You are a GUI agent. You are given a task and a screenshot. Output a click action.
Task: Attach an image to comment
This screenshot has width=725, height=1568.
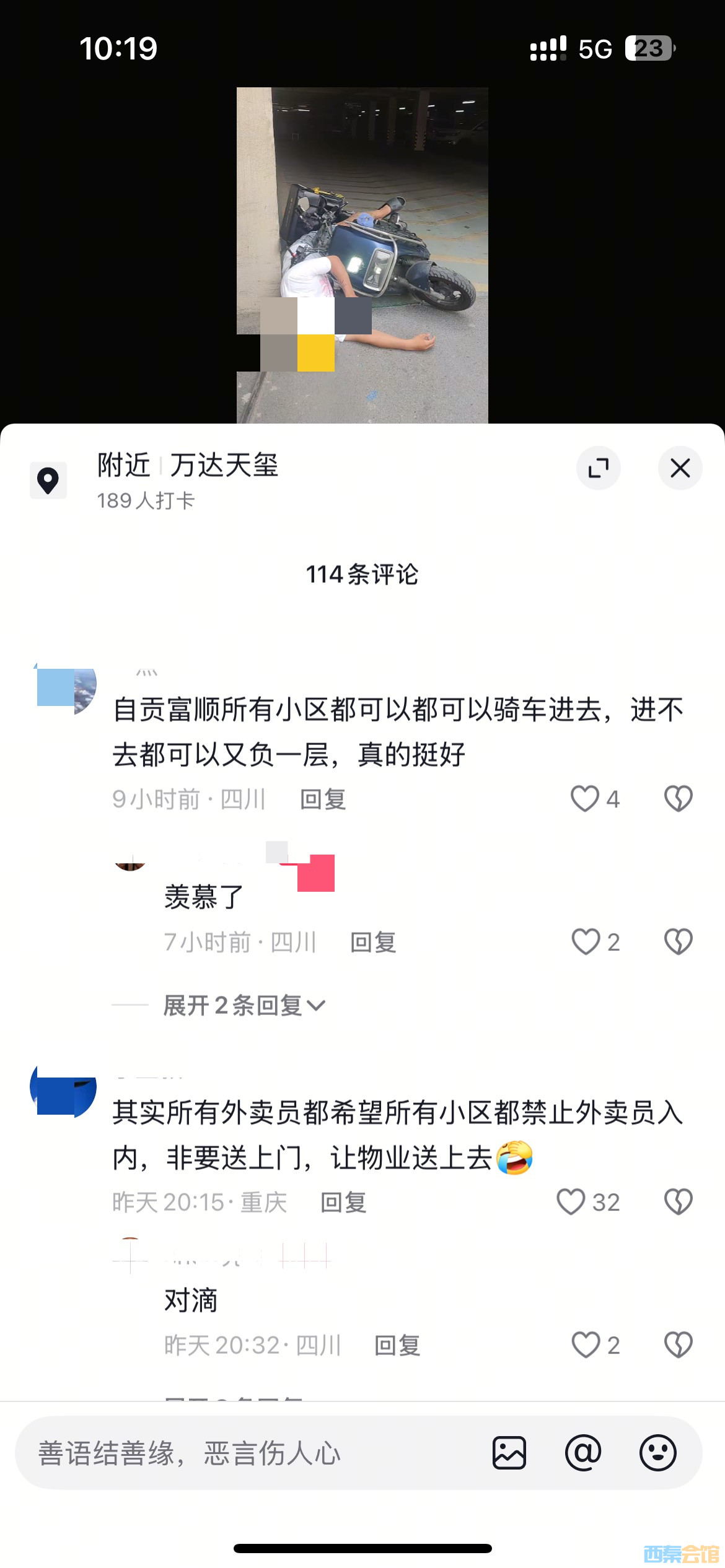pyautogui.click(x=509, y=1453)
